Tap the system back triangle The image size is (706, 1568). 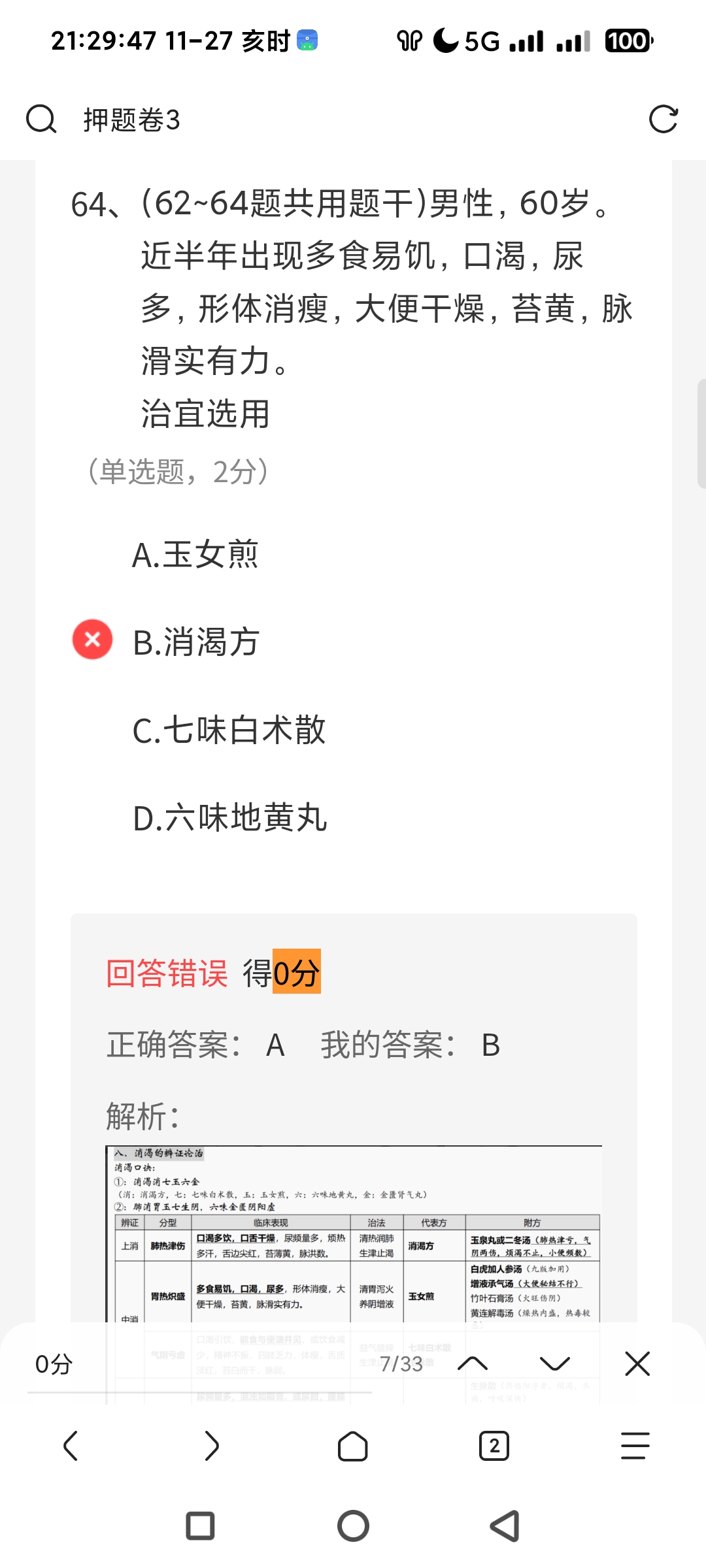click(505, 1526)
